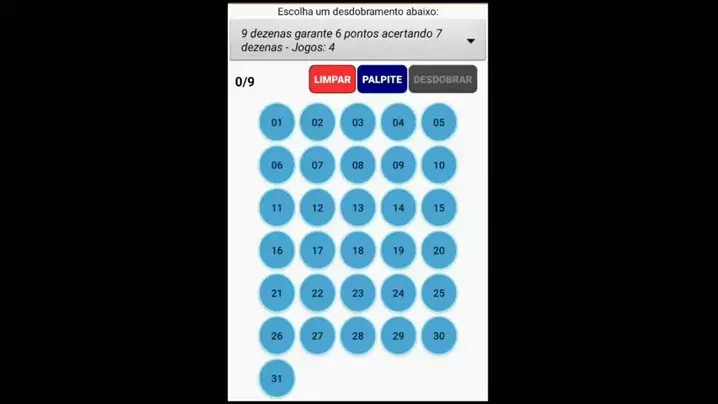Image resolution: width=718 pixels, height=404 pixels.
Task: Pick number 16
Action: 277,251
